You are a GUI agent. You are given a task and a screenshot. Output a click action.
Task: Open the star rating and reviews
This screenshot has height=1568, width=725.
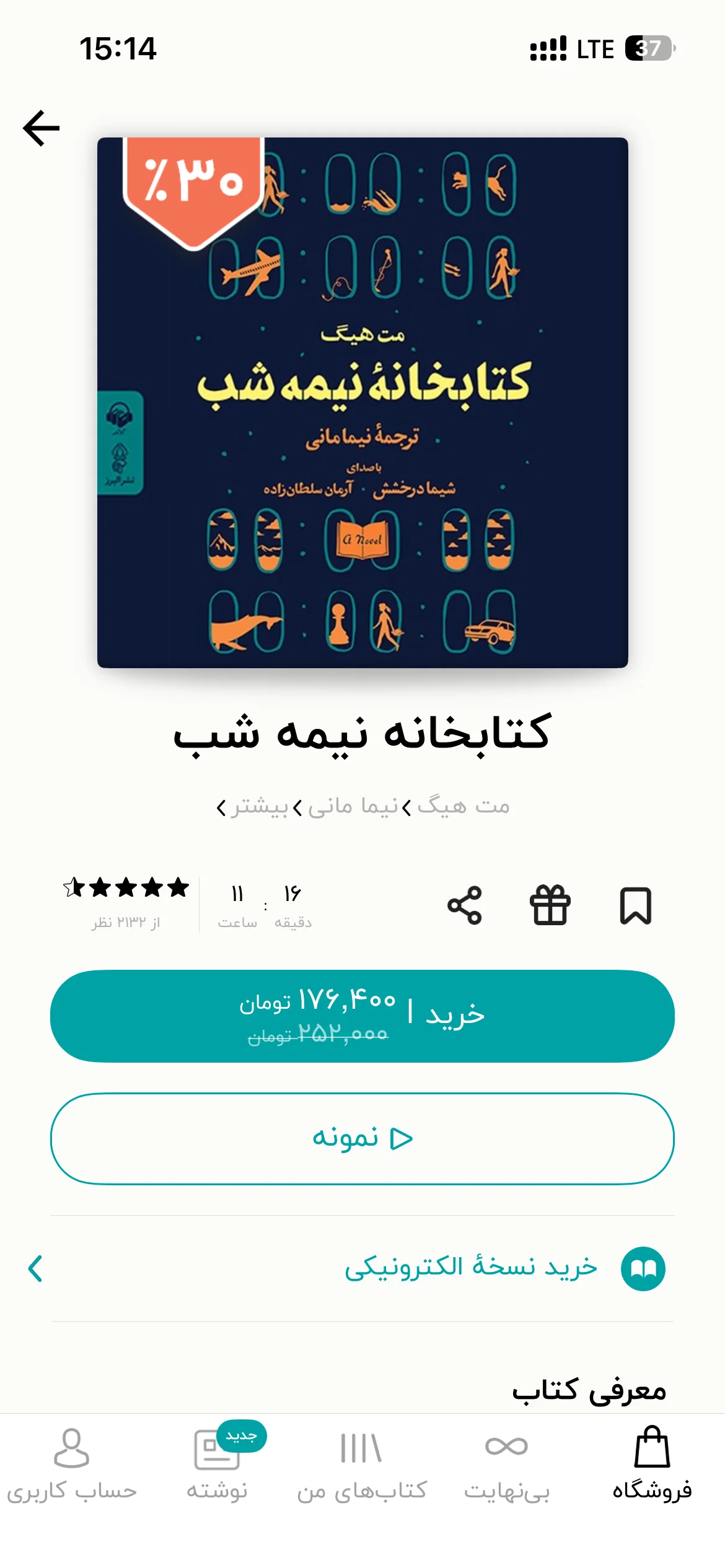pyautogui.click(x=126, y=903)
